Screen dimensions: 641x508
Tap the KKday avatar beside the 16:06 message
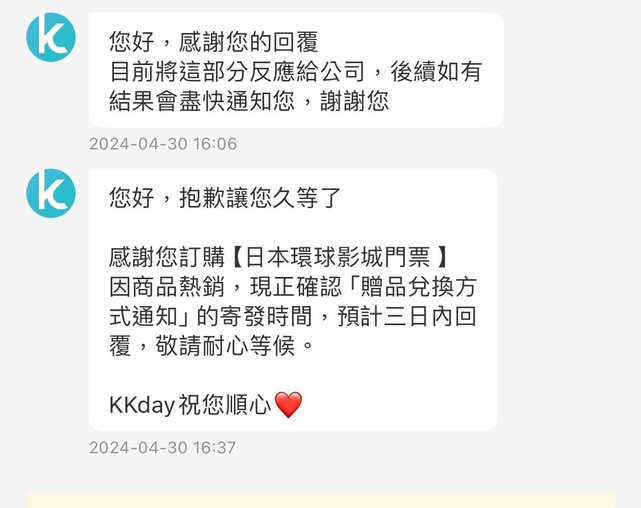(51, 38)
